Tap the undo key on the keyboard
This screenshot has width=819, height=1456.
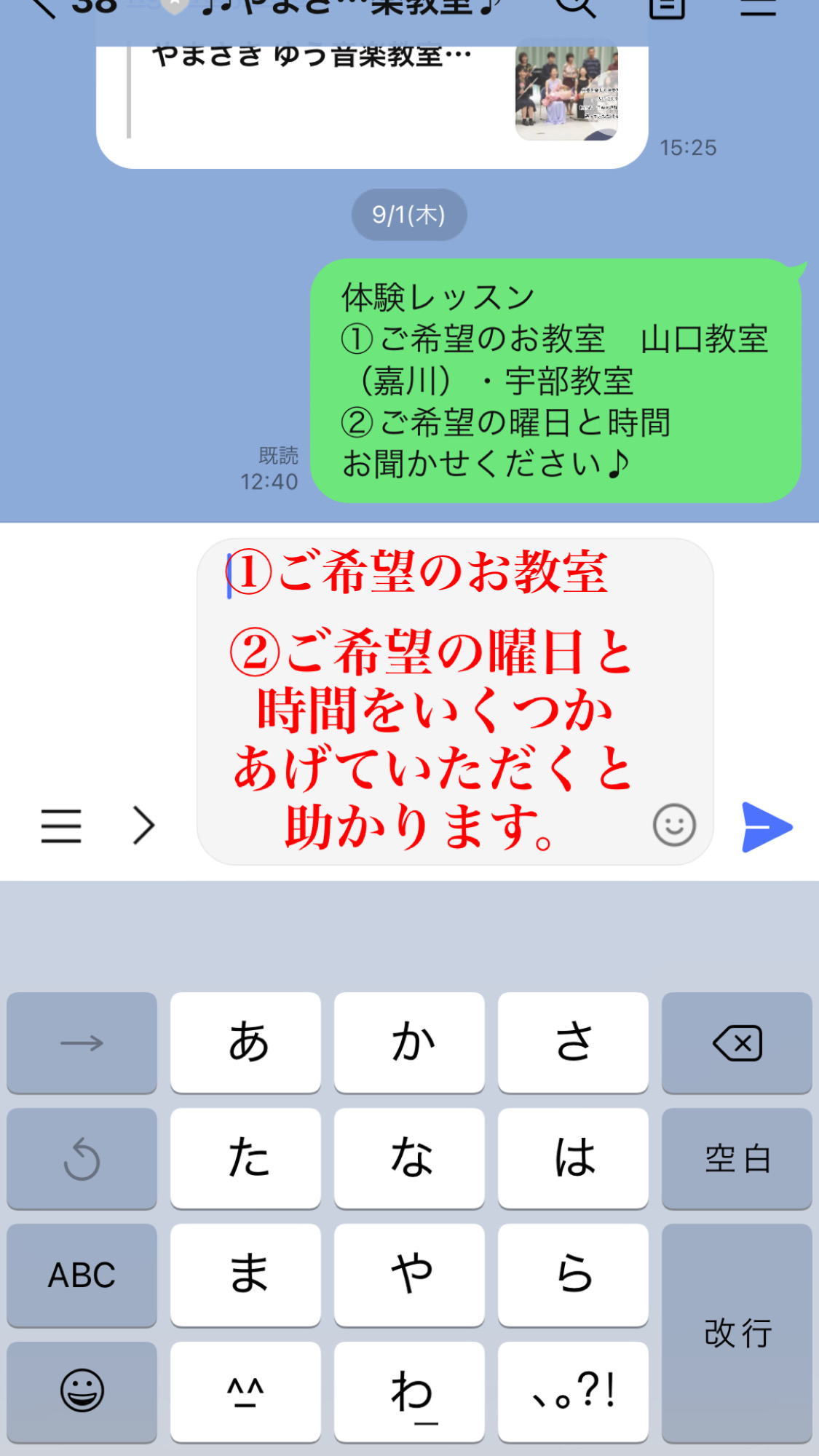[x=82, y=1158]
